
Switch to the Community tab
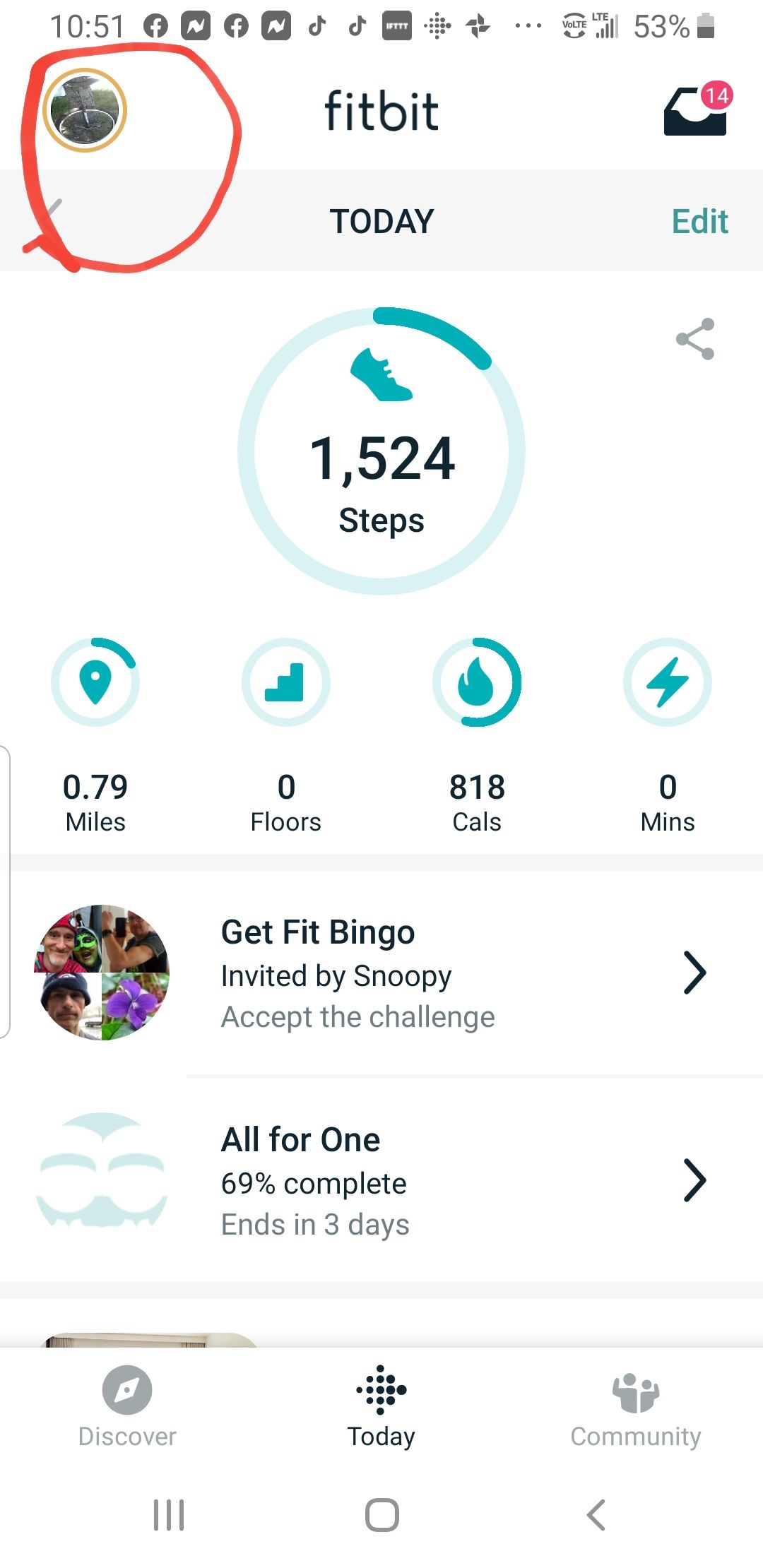[x=636, y=1406]
